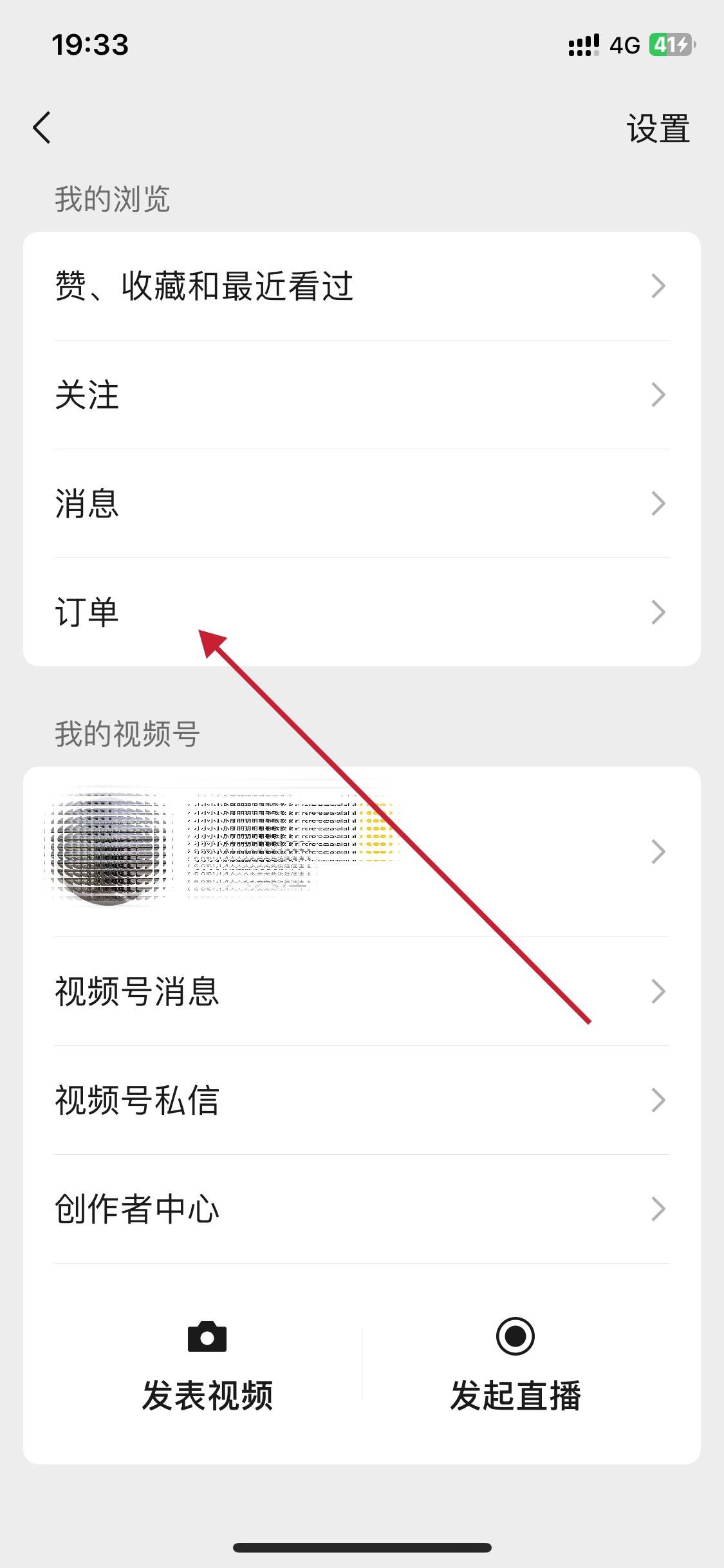Tap the clock showing 19:33
Viewport: 724px width, 1568px height.
coord(89,45)
